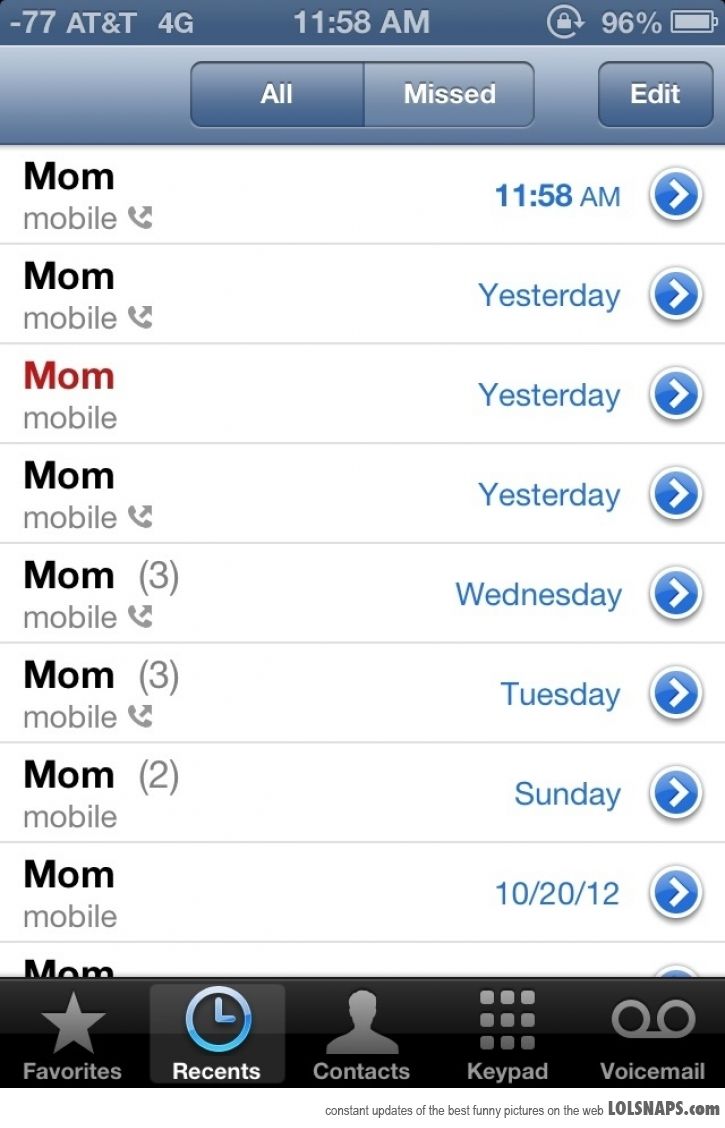Open details arrow for the 10/20/12 call

(x=677, y=893)
